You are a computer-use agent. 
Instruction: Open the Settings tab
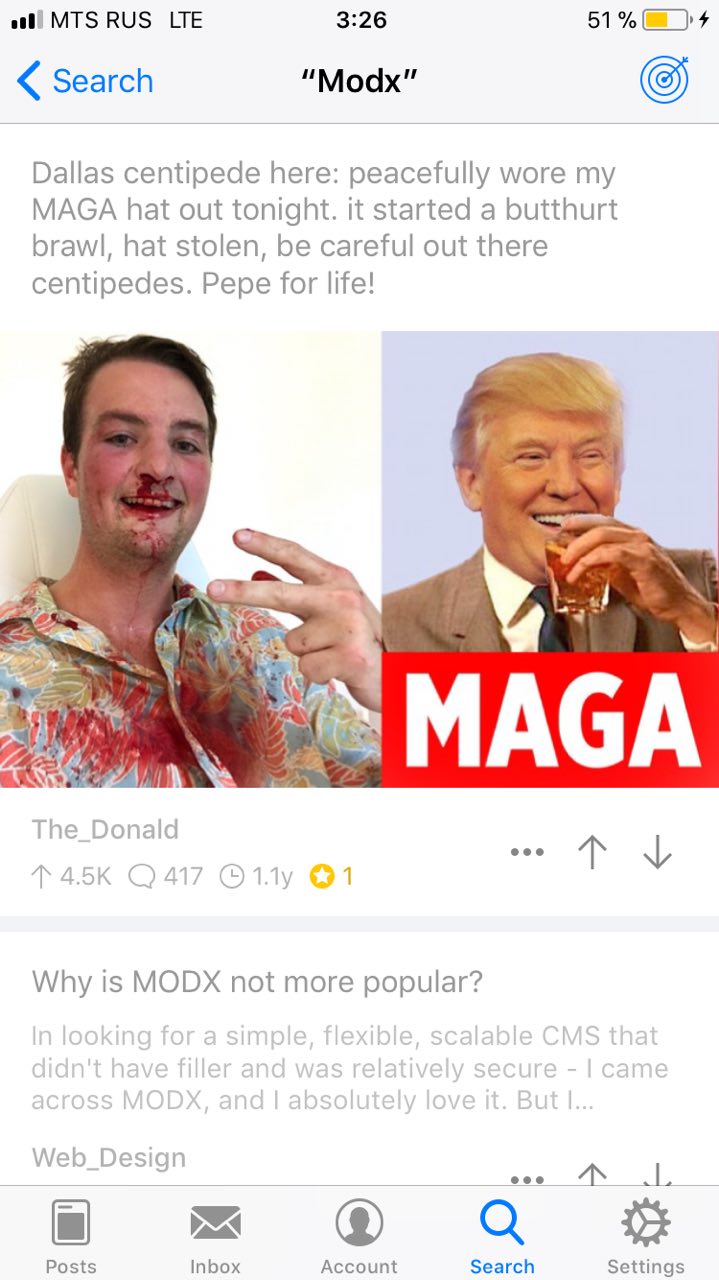coord(646,1236)
